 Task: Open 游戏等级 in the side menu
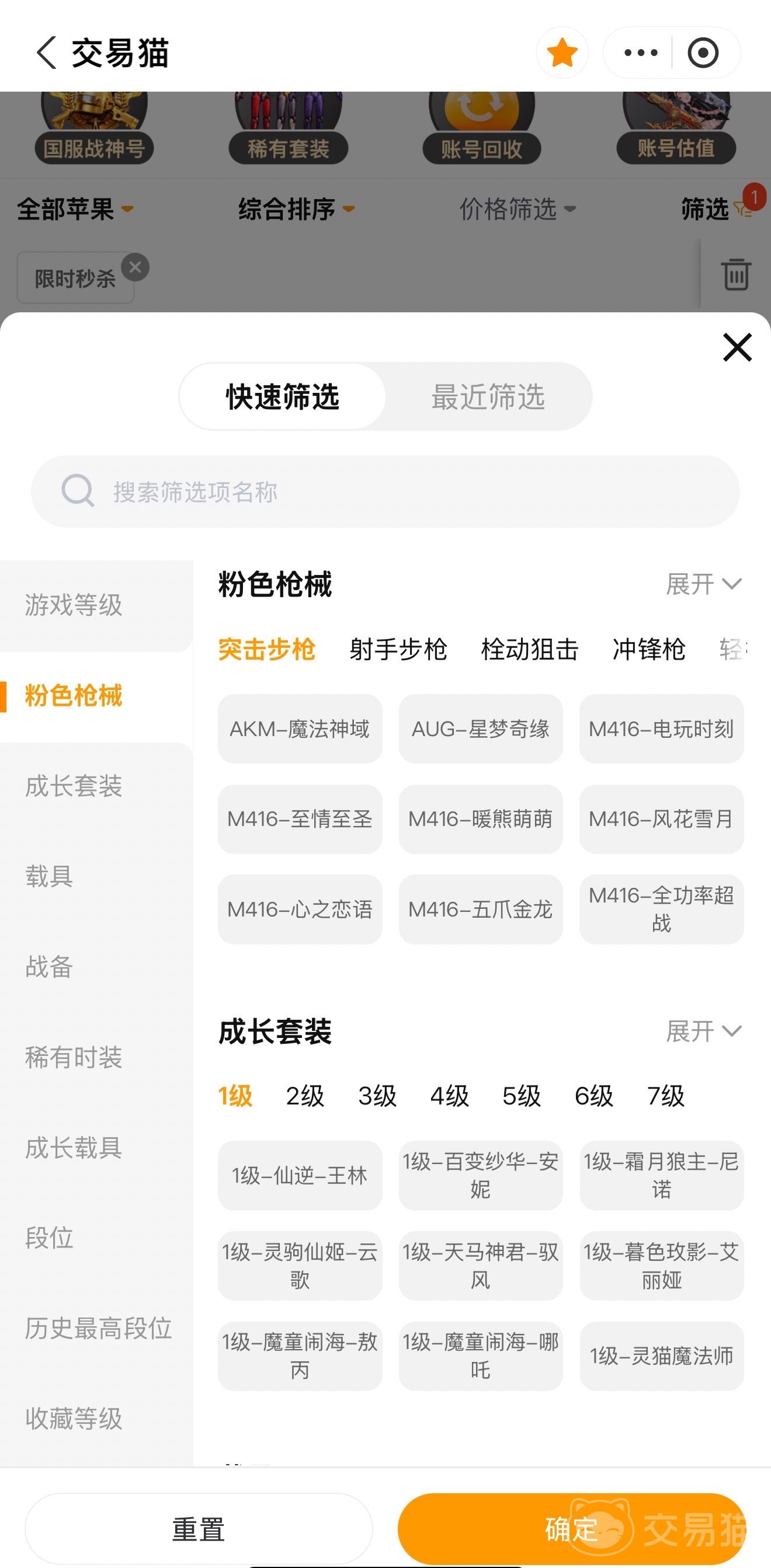[74, 605]
